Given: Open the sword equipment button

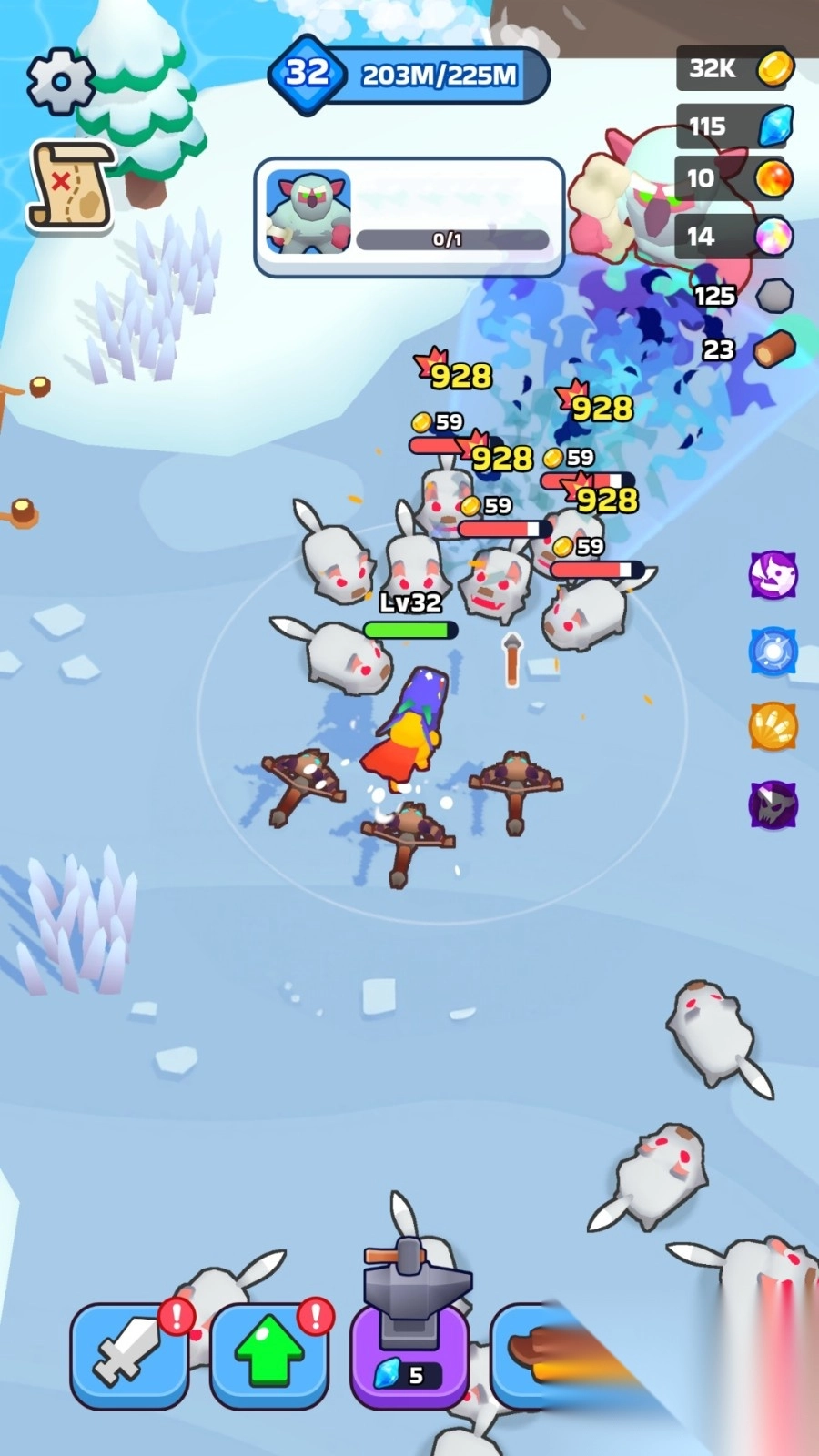Looking at the screenshot, I should coord(128,1355).
